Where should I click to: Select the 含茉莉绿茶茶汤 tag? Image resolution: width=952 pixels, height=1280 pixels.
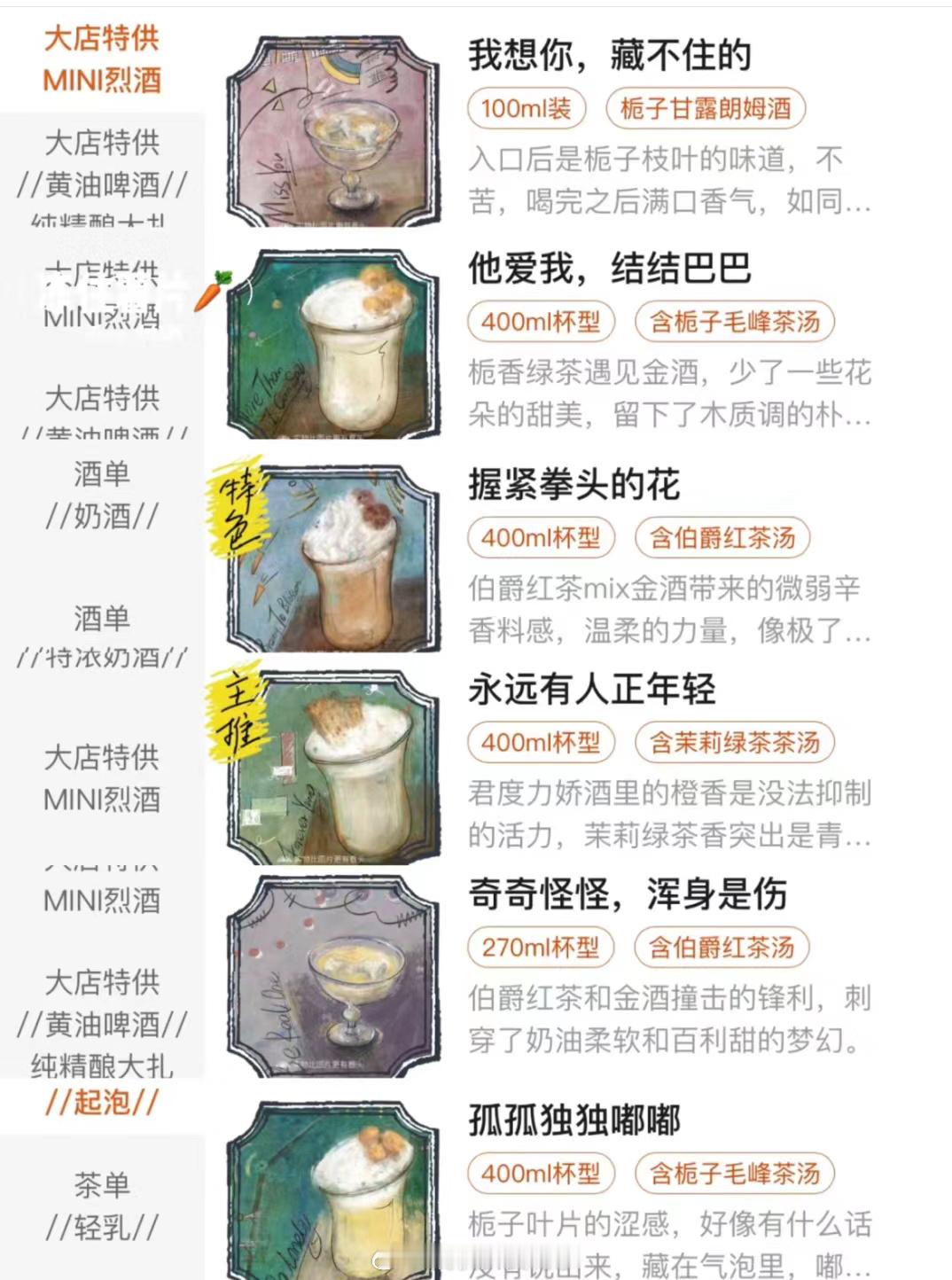736,743
